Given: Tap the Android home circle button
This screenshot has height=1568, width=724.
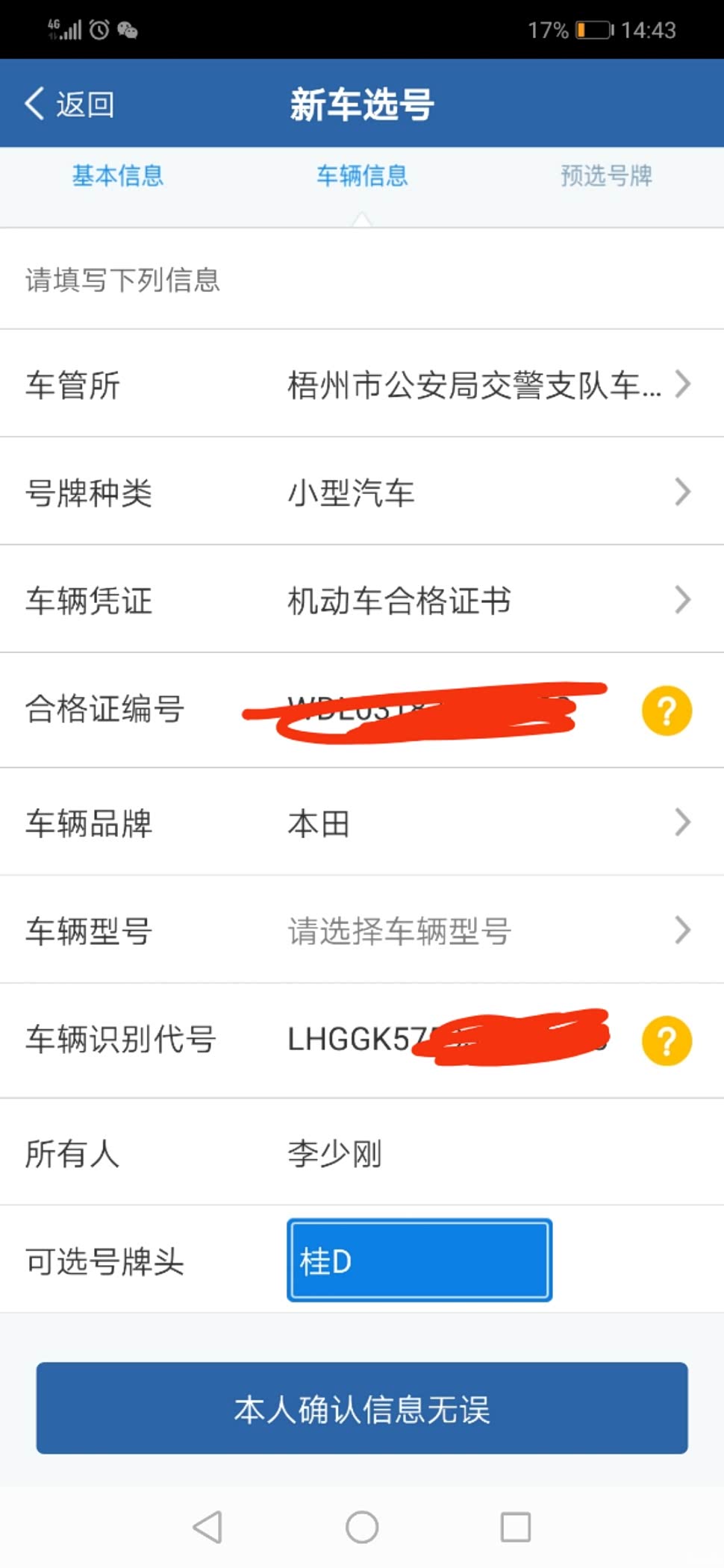Looking at the screenshot, I should (x=361, y=1524).
